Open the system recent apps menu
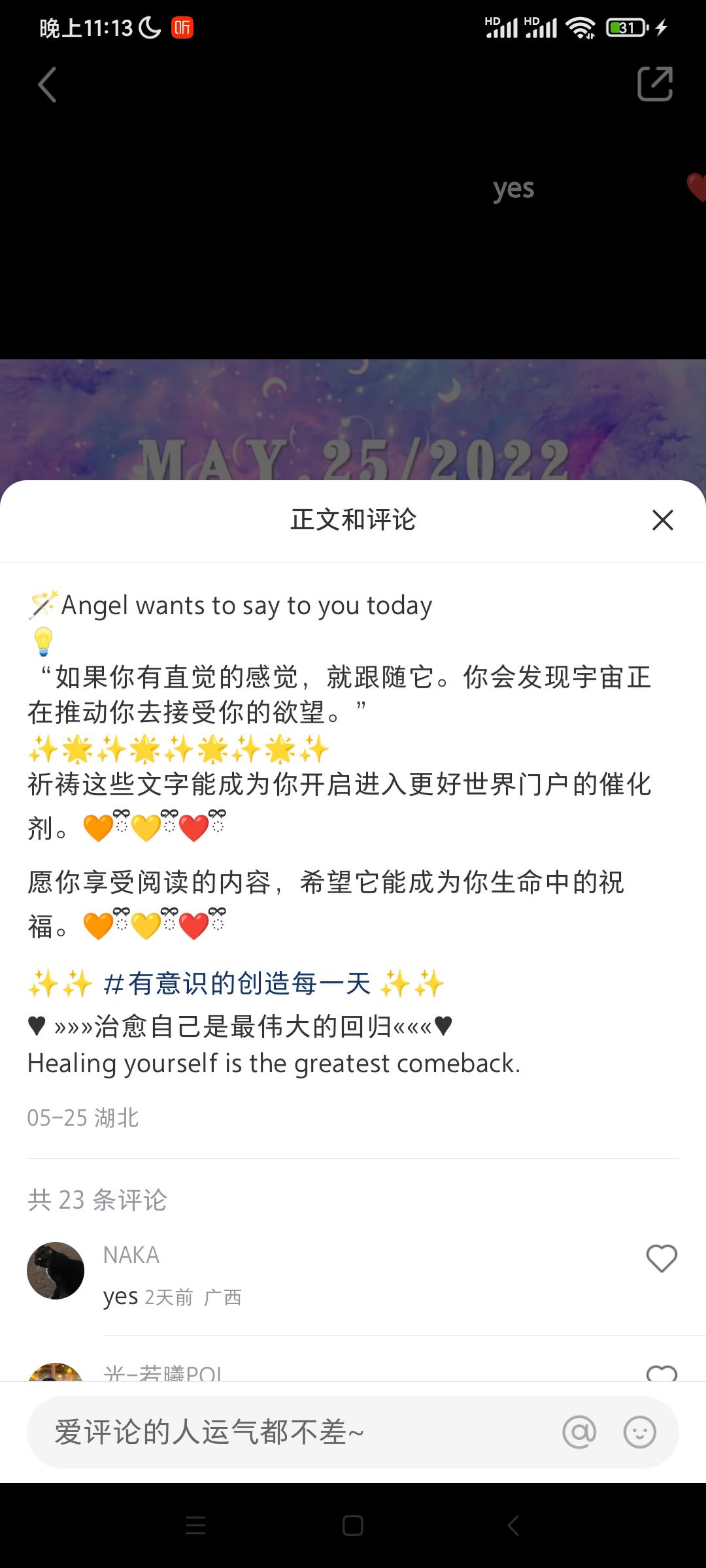706x1568 pixels. [195, 1526]
